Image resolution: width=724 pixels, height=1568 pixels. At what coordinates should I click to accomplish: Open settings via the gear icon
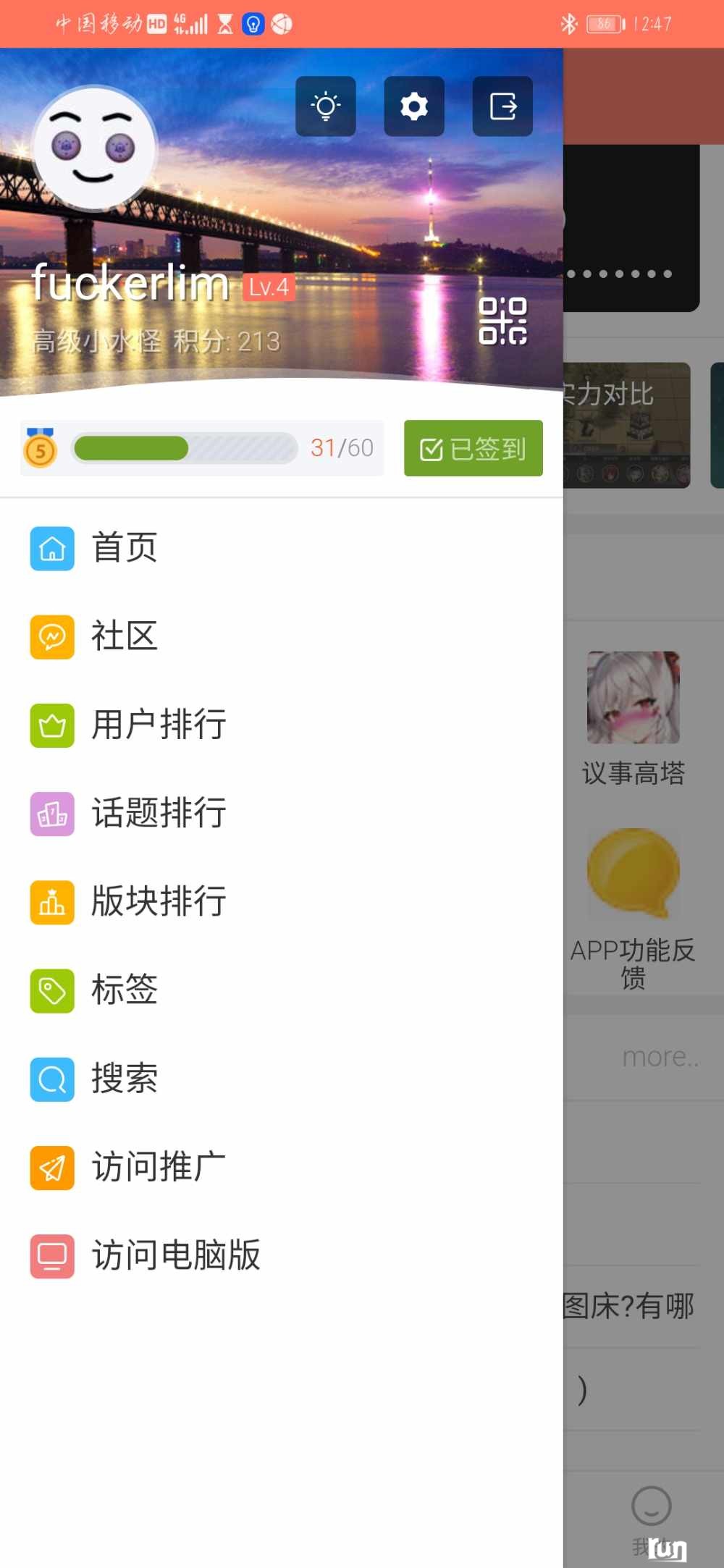pos(413,106)
